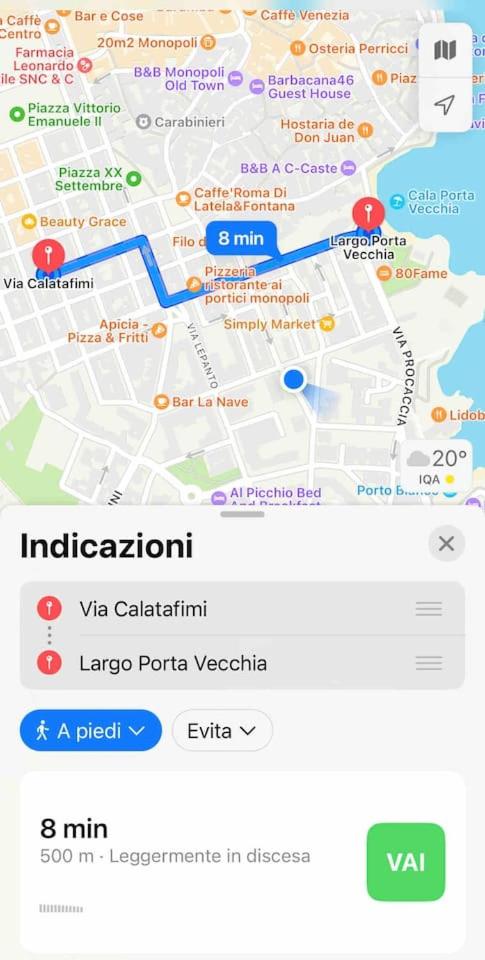Edit the Largo Porta Vecchia destination

242,663
